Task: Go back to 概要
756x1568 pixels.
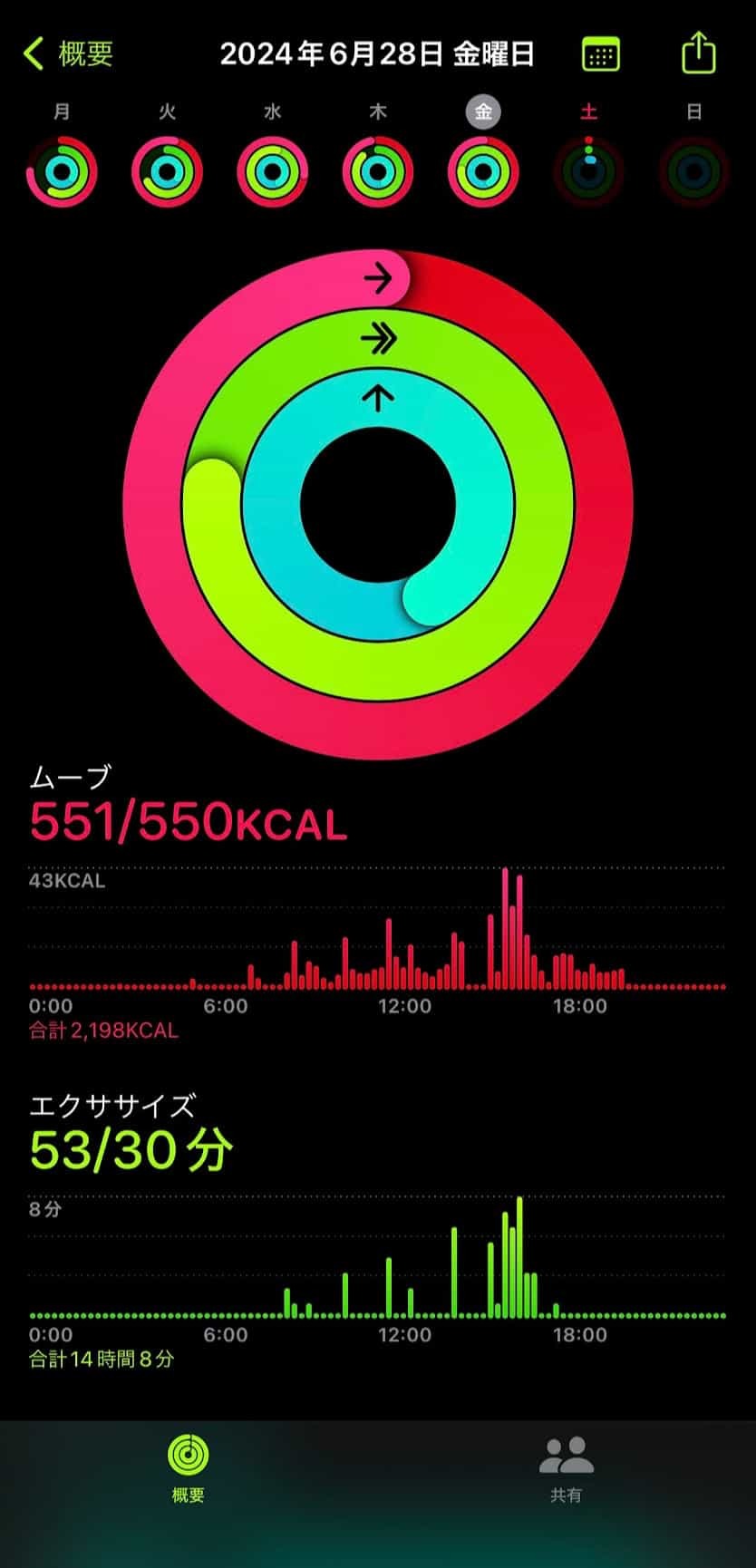Action: (68, 53)
